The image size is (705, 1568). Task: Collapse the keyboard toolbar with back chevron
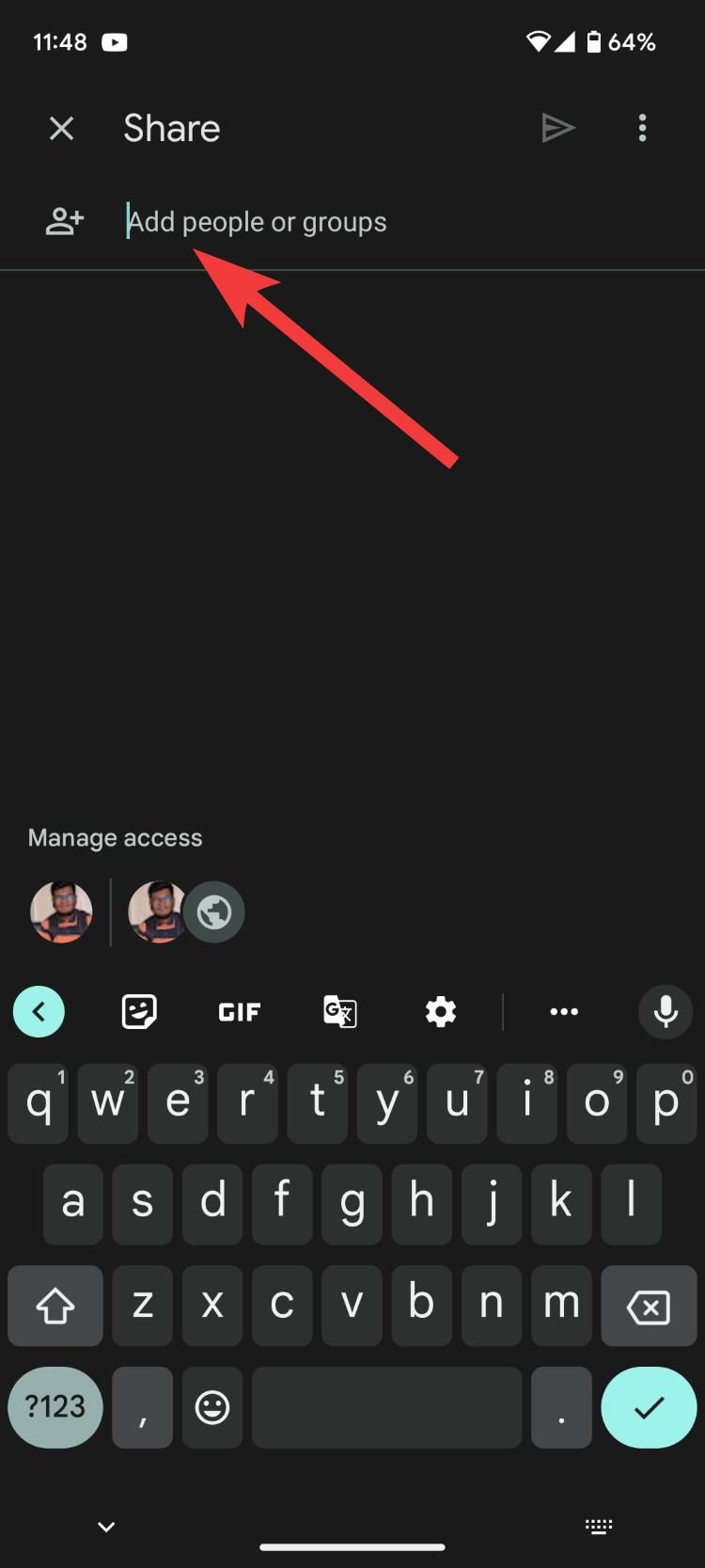(x=39, y=1011)
